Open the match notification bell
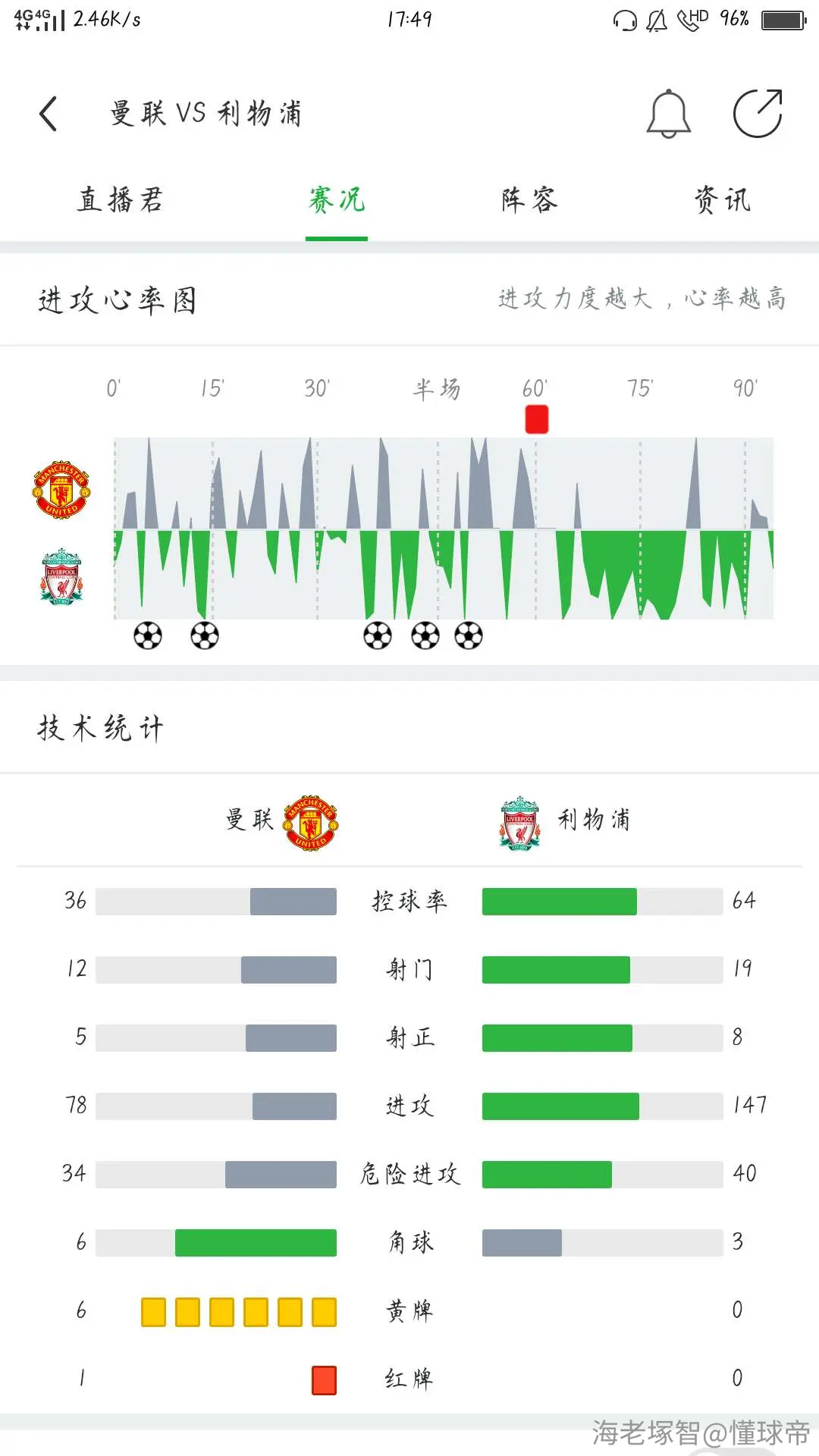Viewport: 819px width, 1456px height. click(x=668, y=114)
